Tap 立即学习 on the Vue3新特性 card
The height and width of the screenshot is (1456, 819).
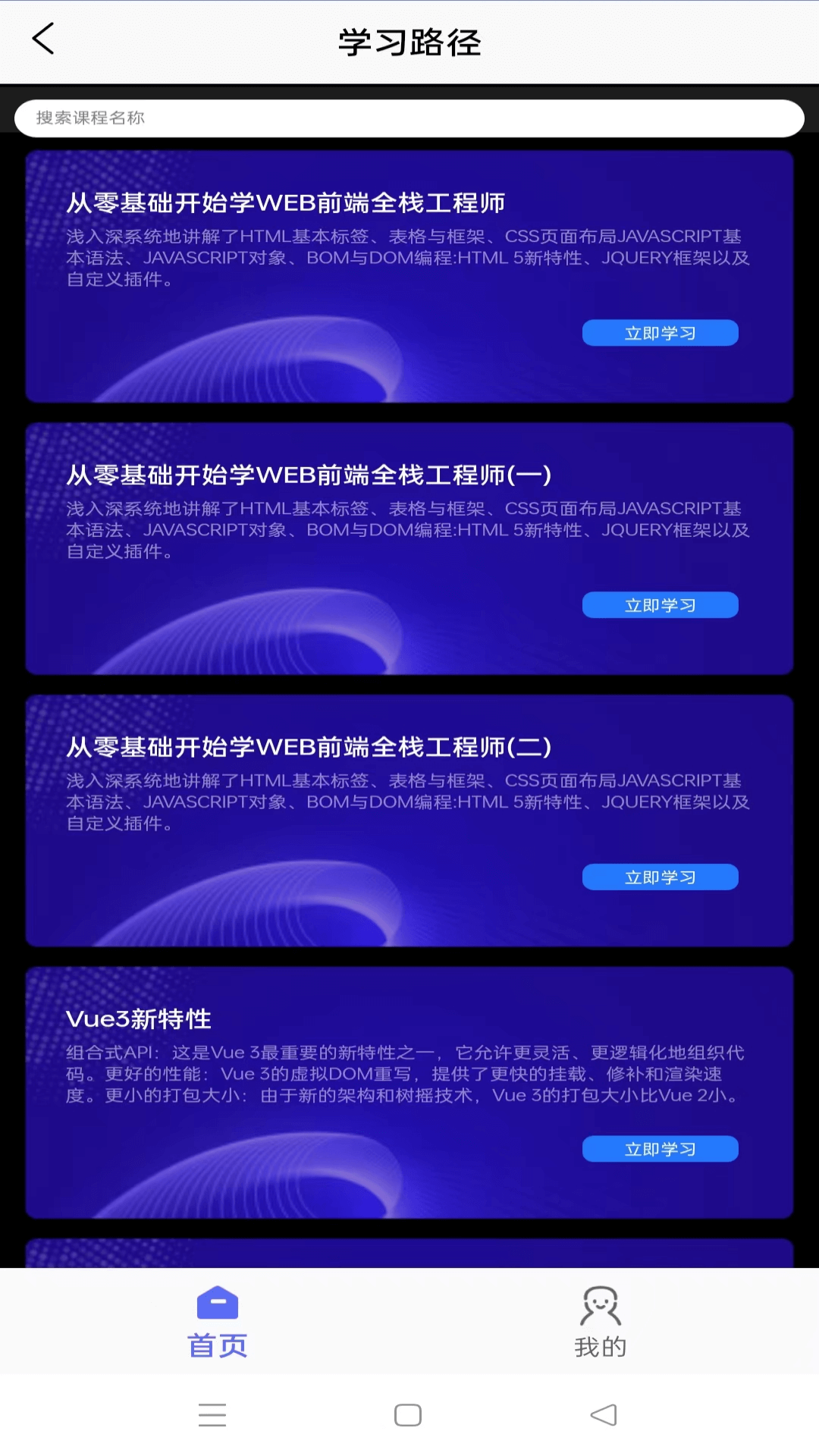pos(660,1149)
